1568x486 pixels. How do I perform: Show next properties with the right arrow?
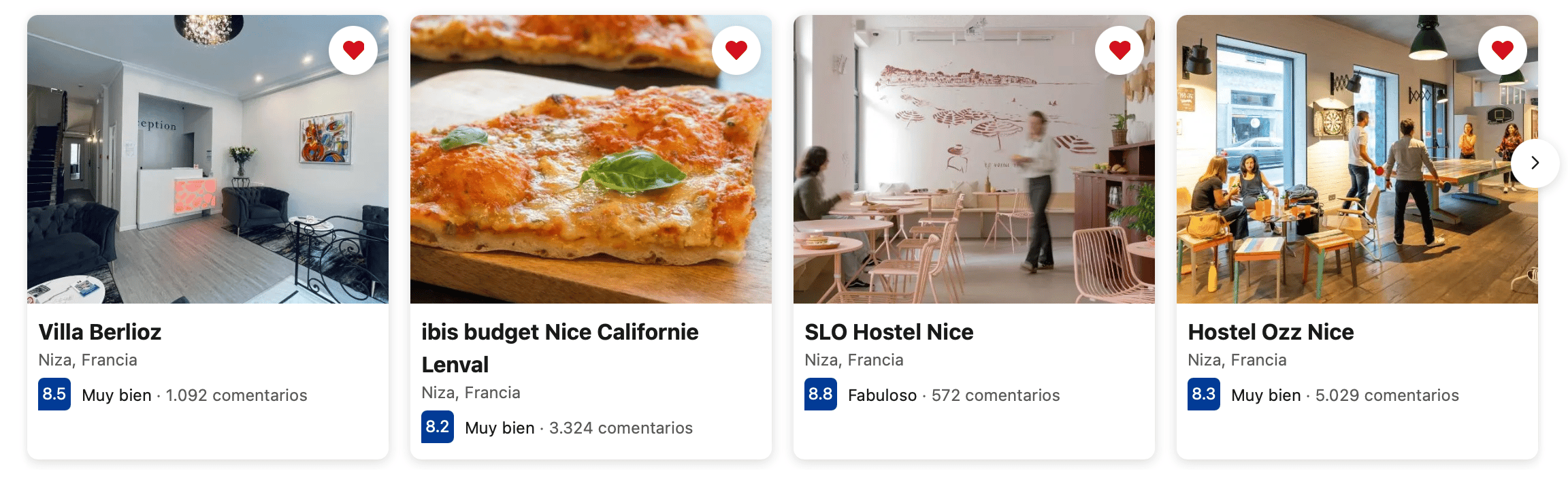[x=1535, y=163]
